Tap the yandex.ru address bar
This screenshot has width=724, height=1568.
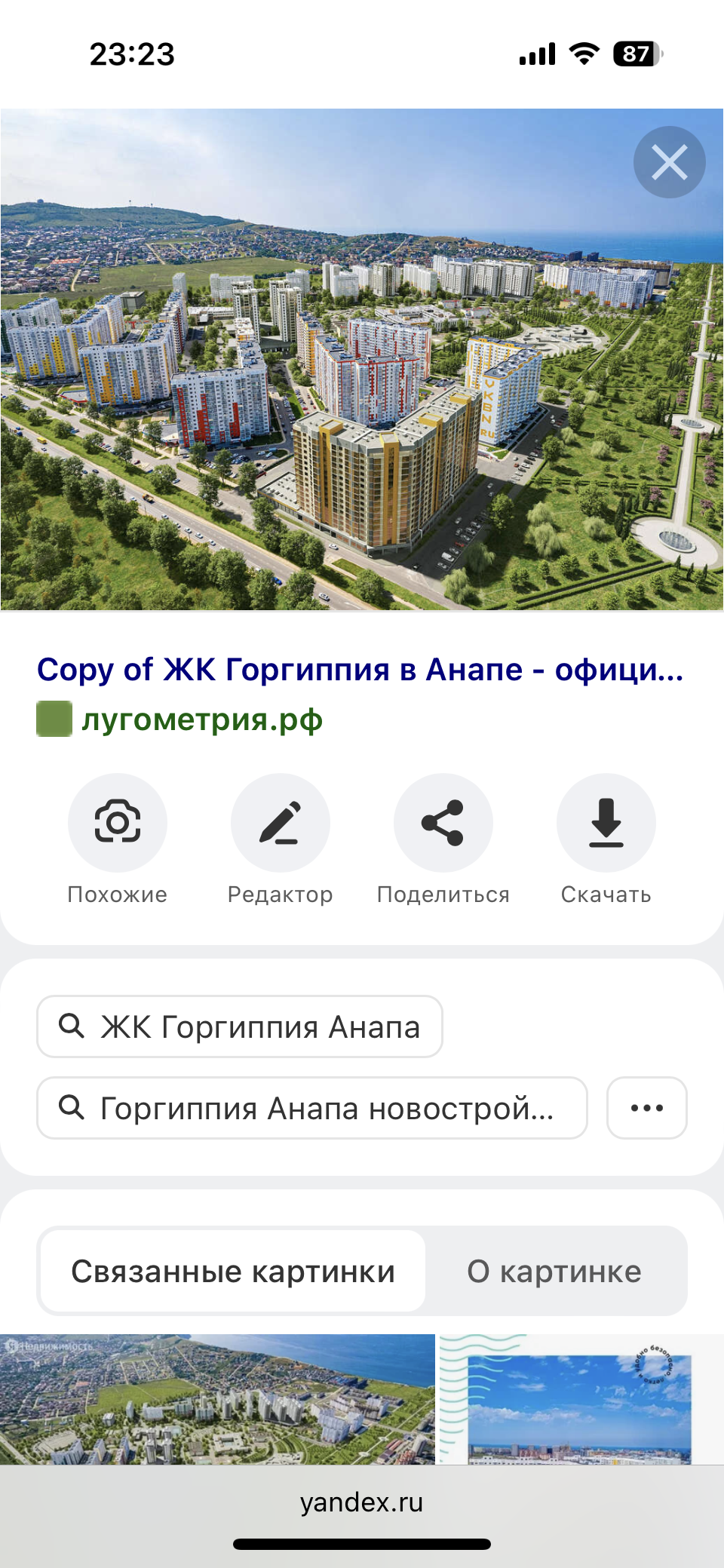click(362, 1502)
